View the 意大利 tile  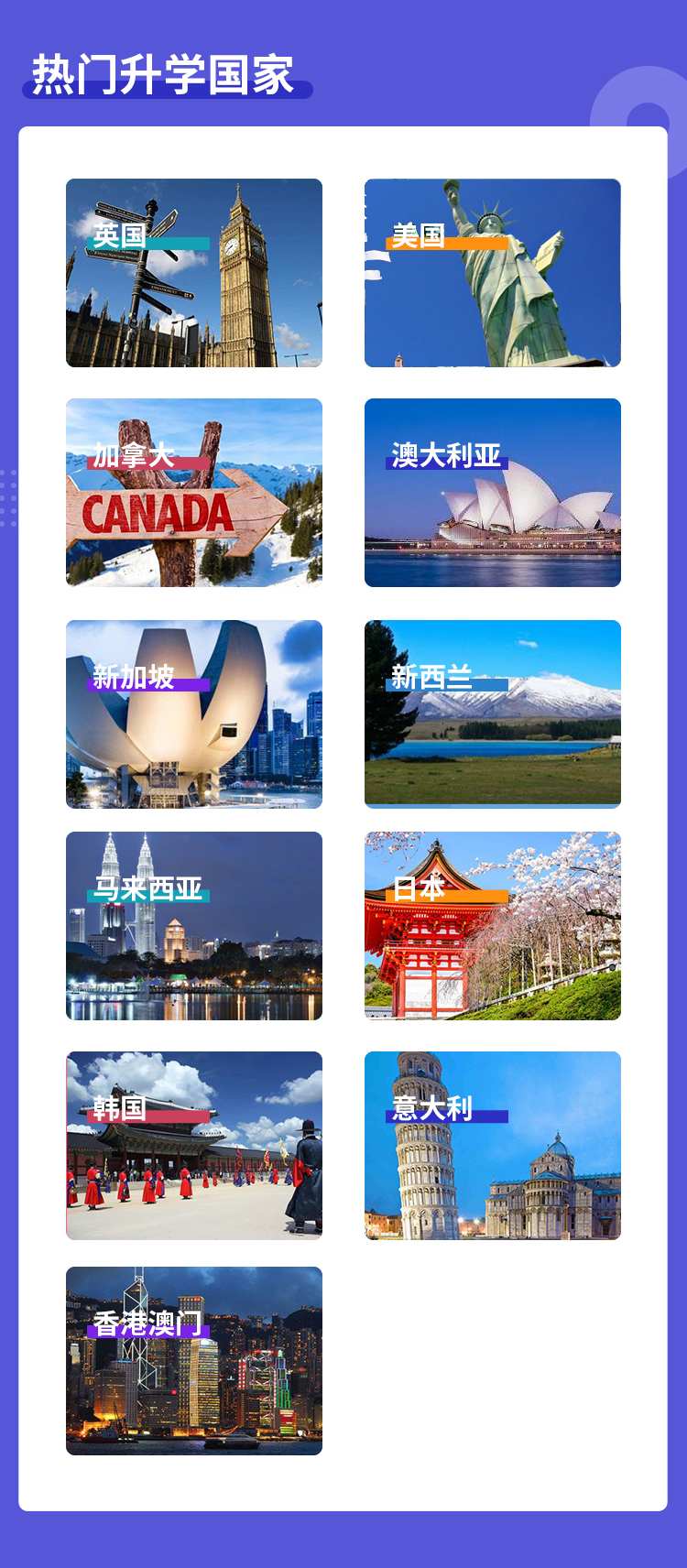[493, 1146]
